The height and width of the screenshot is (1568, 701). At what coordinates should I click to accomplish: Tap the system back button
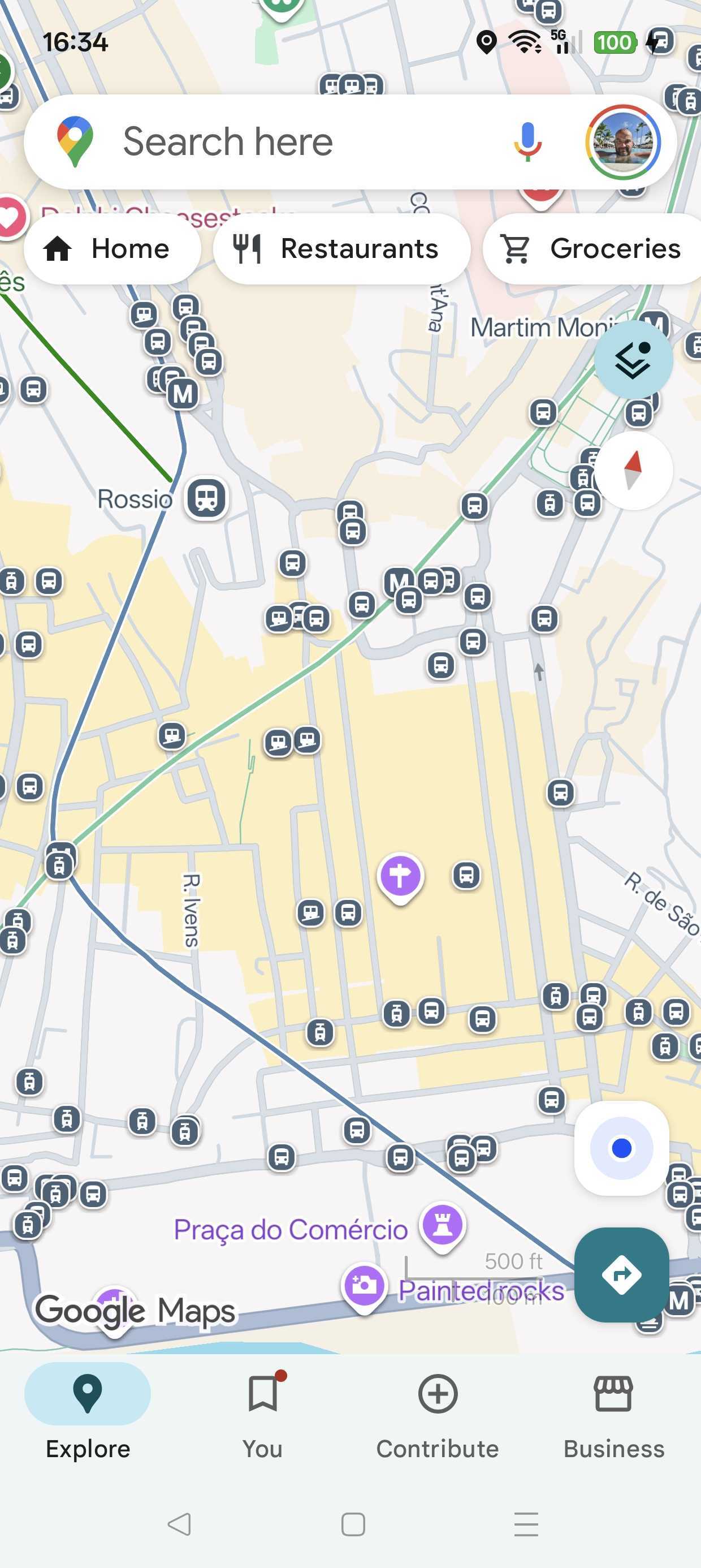pyautogui.click(x=179, y=1524)
